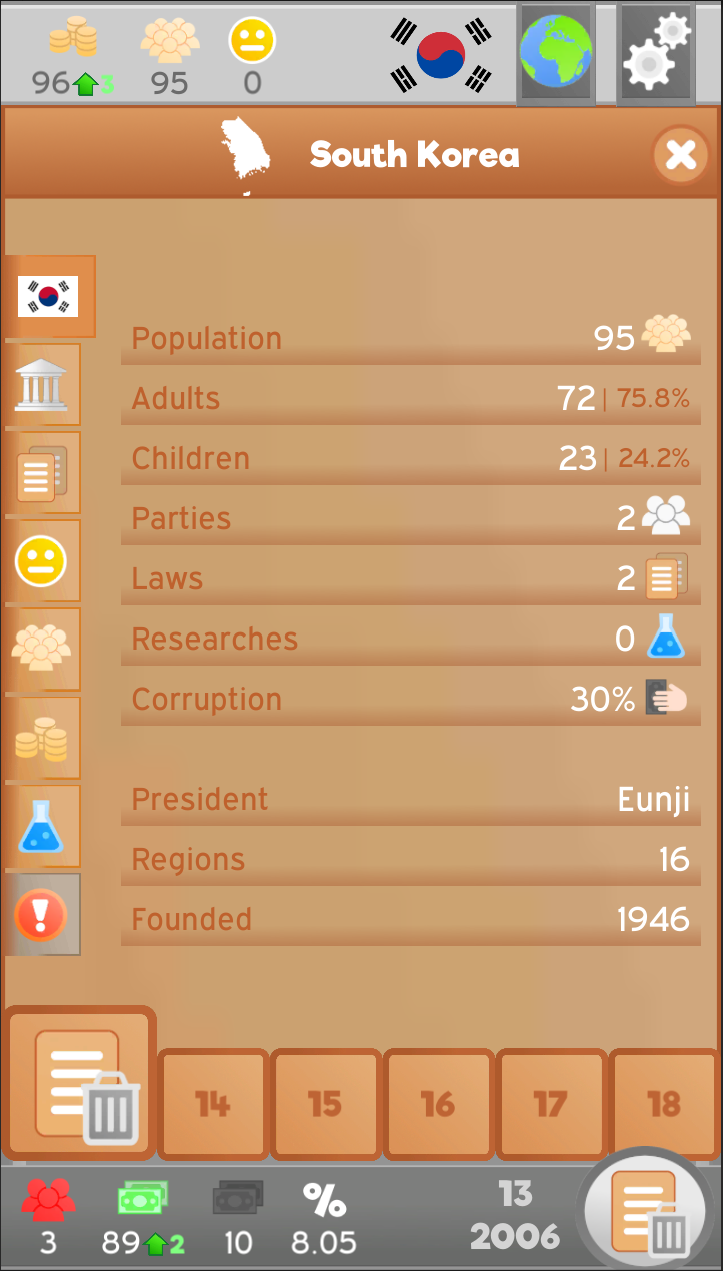723x1271 pixels.
Task: Switch to the laws document tab
Action: coord(42,473)
